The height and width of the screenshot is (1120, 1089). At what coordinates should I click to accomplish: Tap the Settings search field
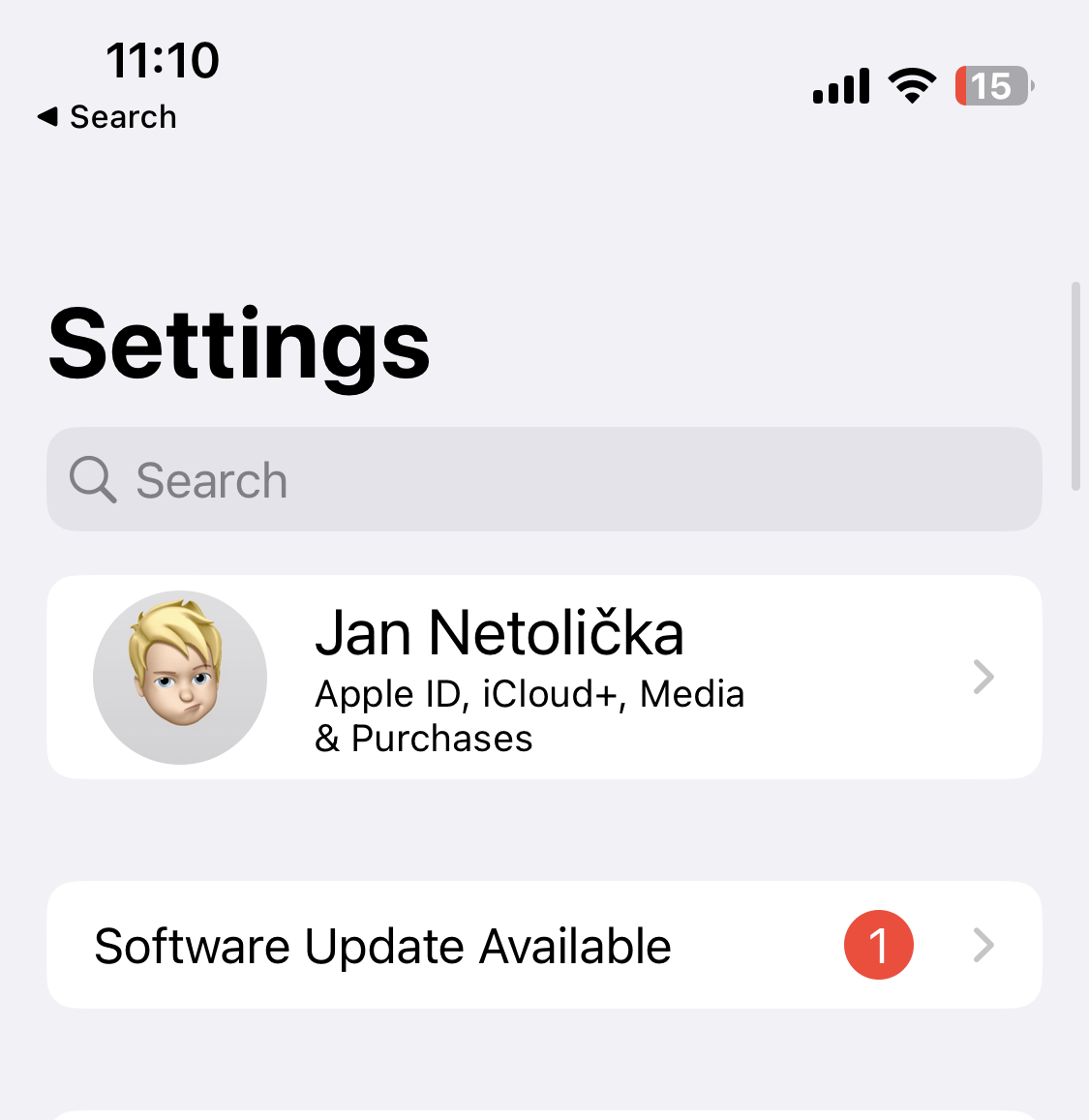(544, 480)
